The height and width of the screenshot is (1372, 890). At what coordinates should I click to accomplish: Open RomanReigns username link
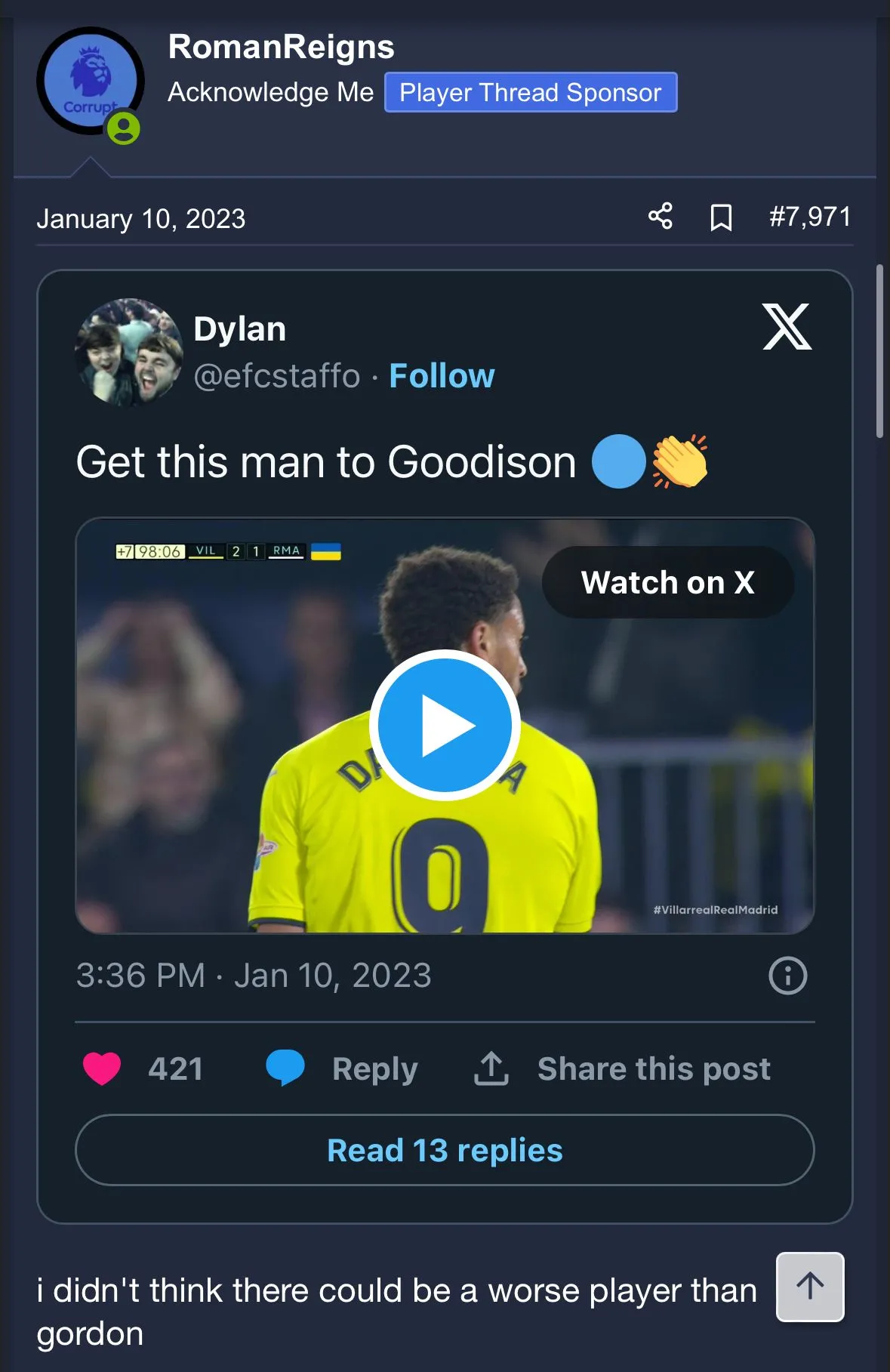click(x=281, y=47)
